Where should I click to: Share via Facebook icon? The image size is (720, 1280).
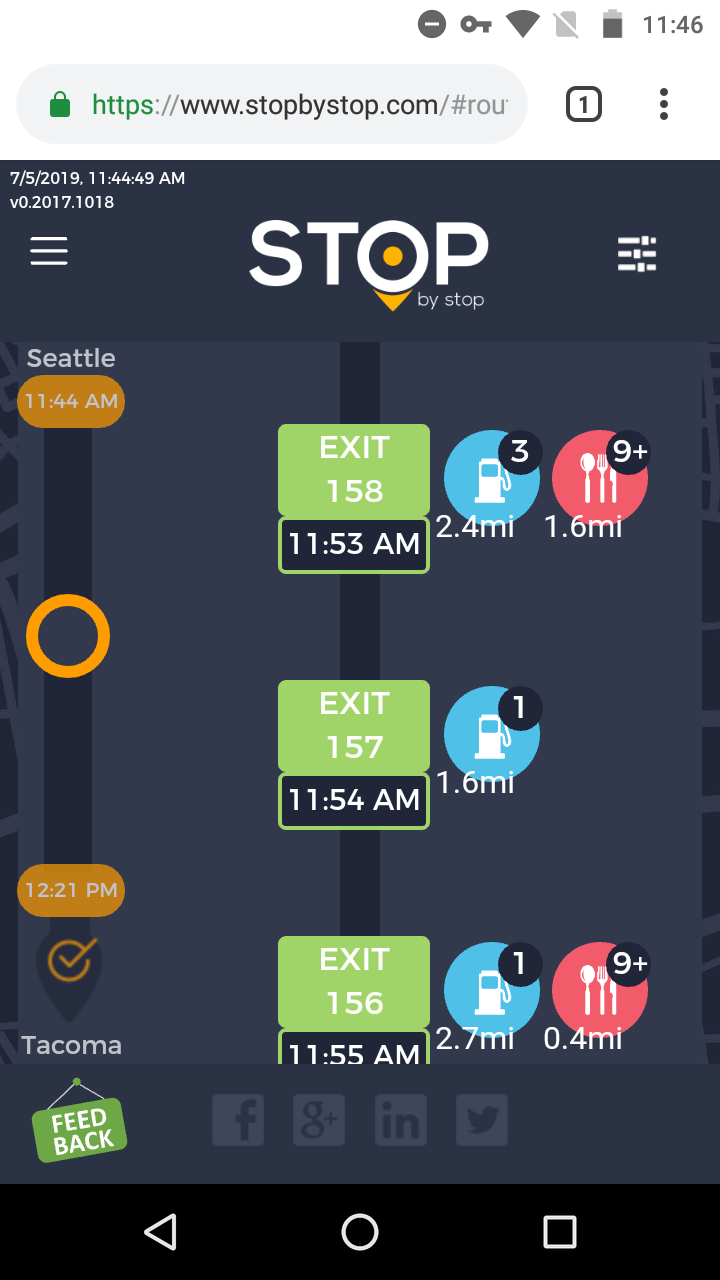click(238, 1120)
